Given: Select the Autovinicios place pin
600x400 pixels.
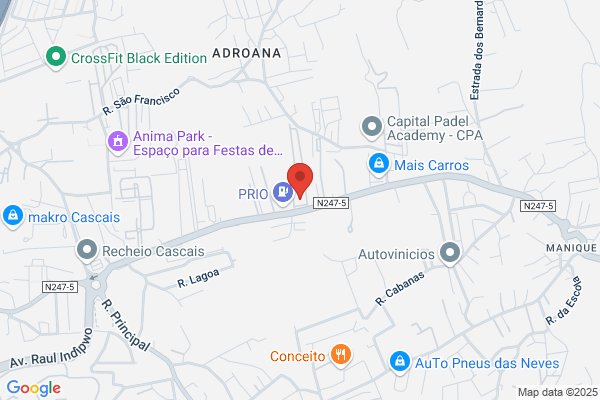Looking at the screenshot, I should (450, 253).
